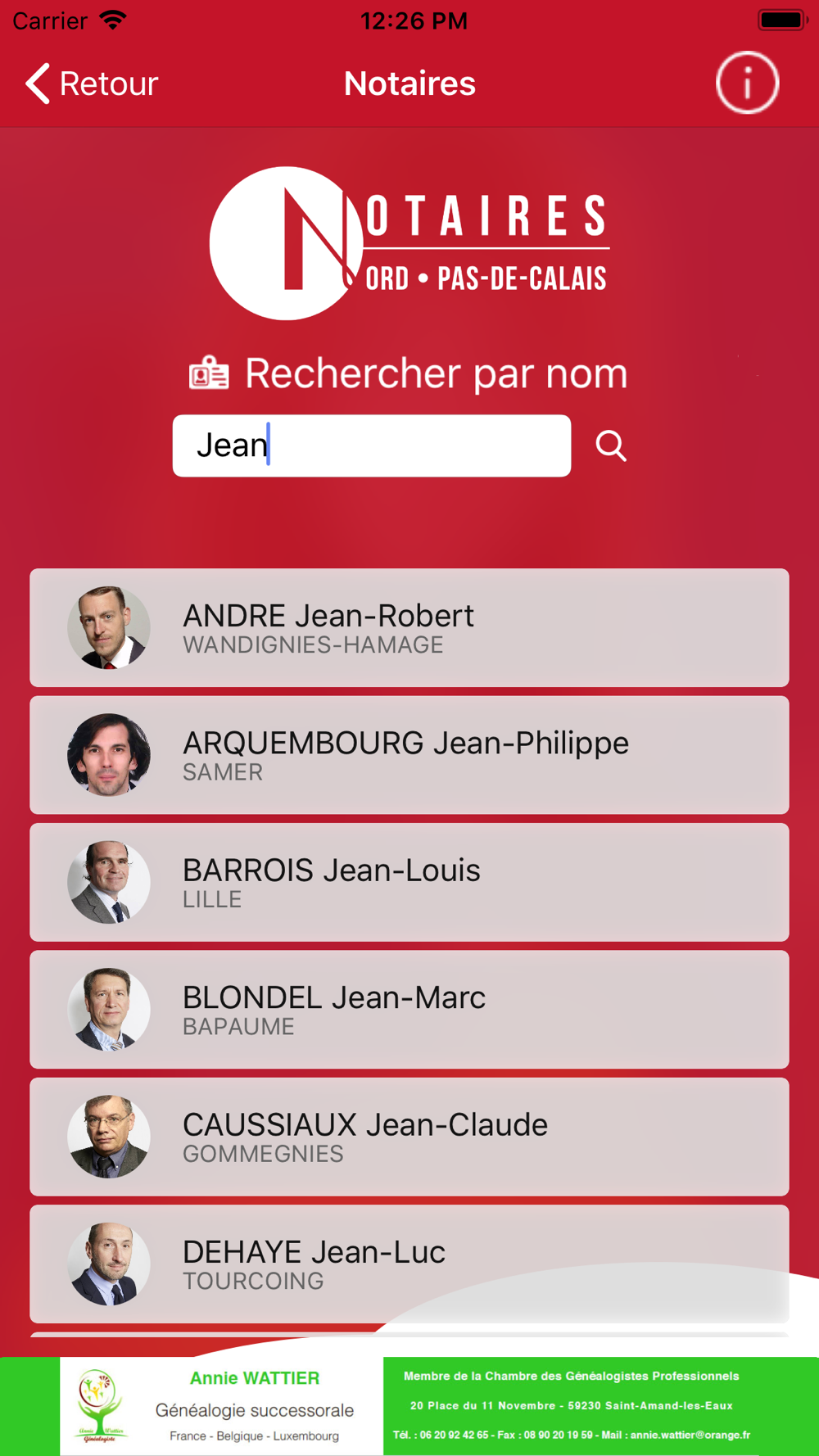Viewport: 819px width, 1456px height.
Task: Open BLONDEL Jean-Marc's entry
Action: tap(409, 1010)
